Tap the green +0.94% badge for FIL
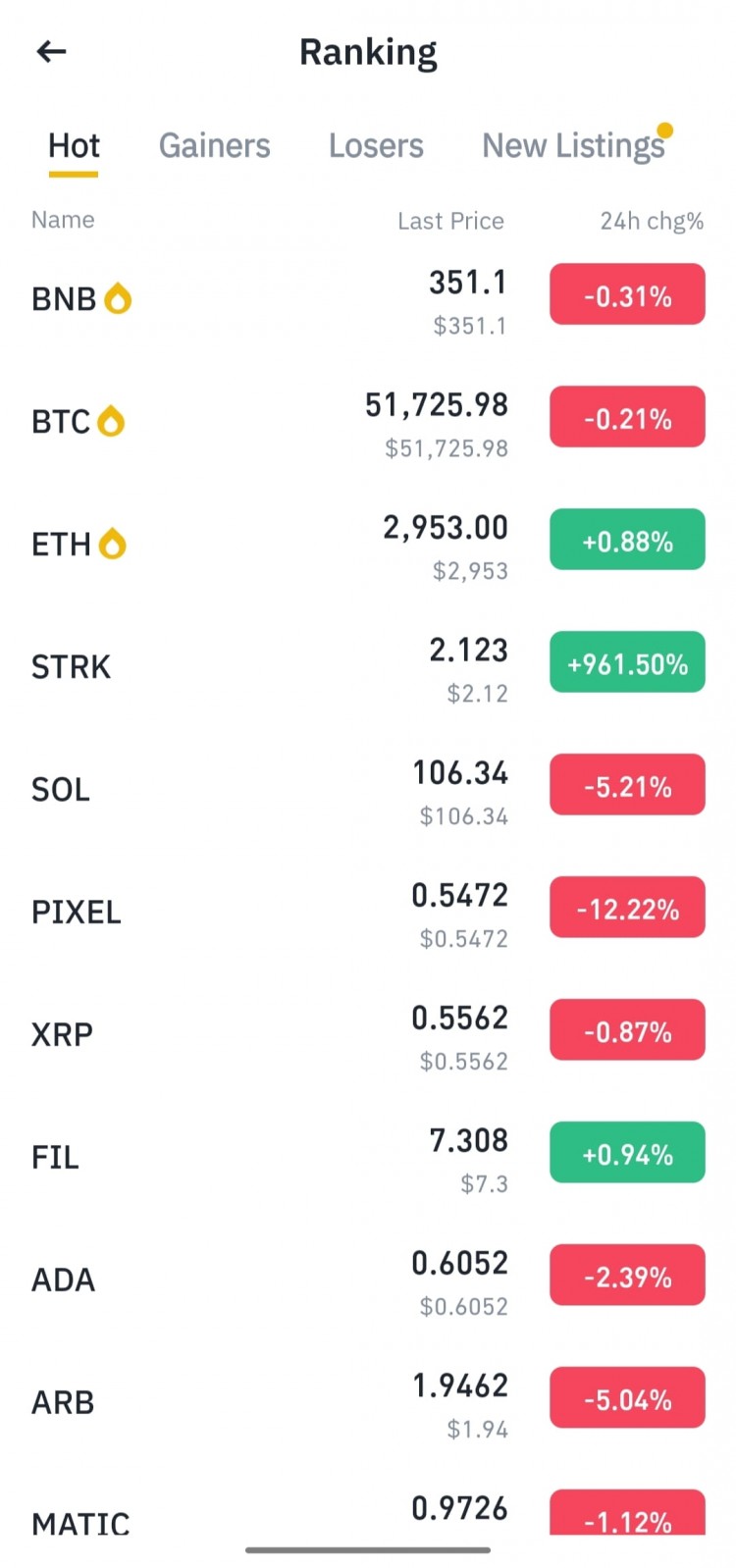This screenshot has width=736, height=1568. tap(626, 1153)
